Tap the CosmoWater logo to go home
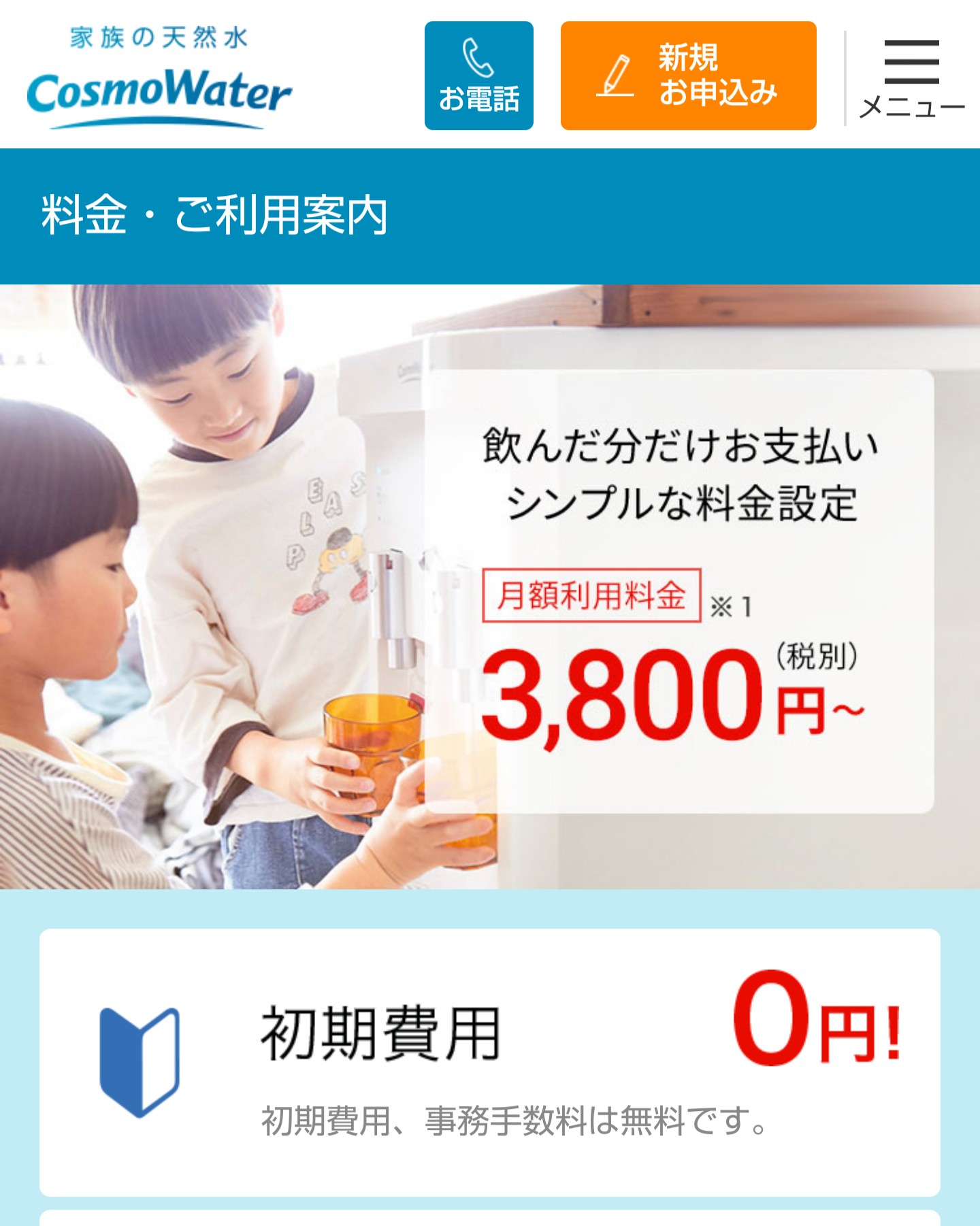 point(159,78)
